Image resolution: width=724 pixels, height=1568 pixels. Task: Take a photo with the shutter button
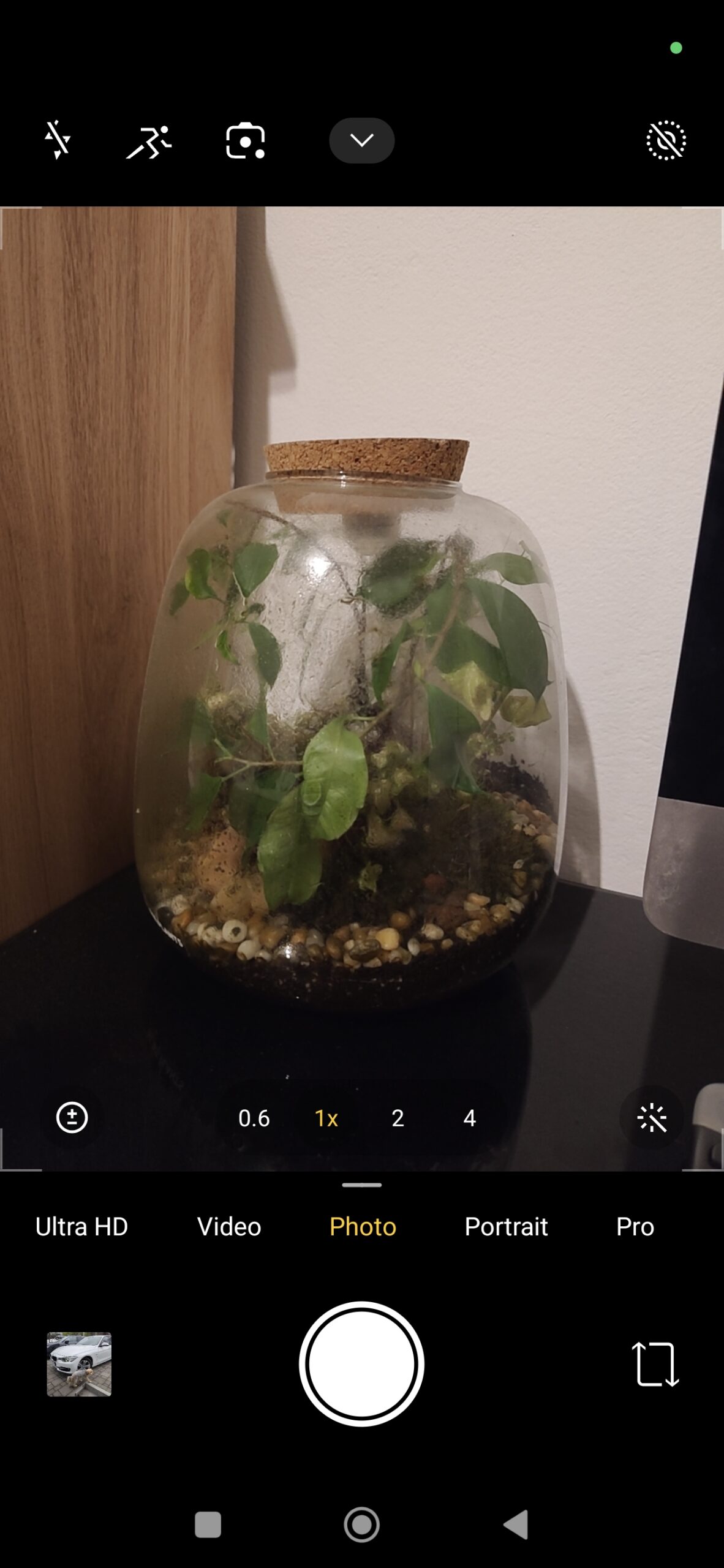coord(361,1364)
